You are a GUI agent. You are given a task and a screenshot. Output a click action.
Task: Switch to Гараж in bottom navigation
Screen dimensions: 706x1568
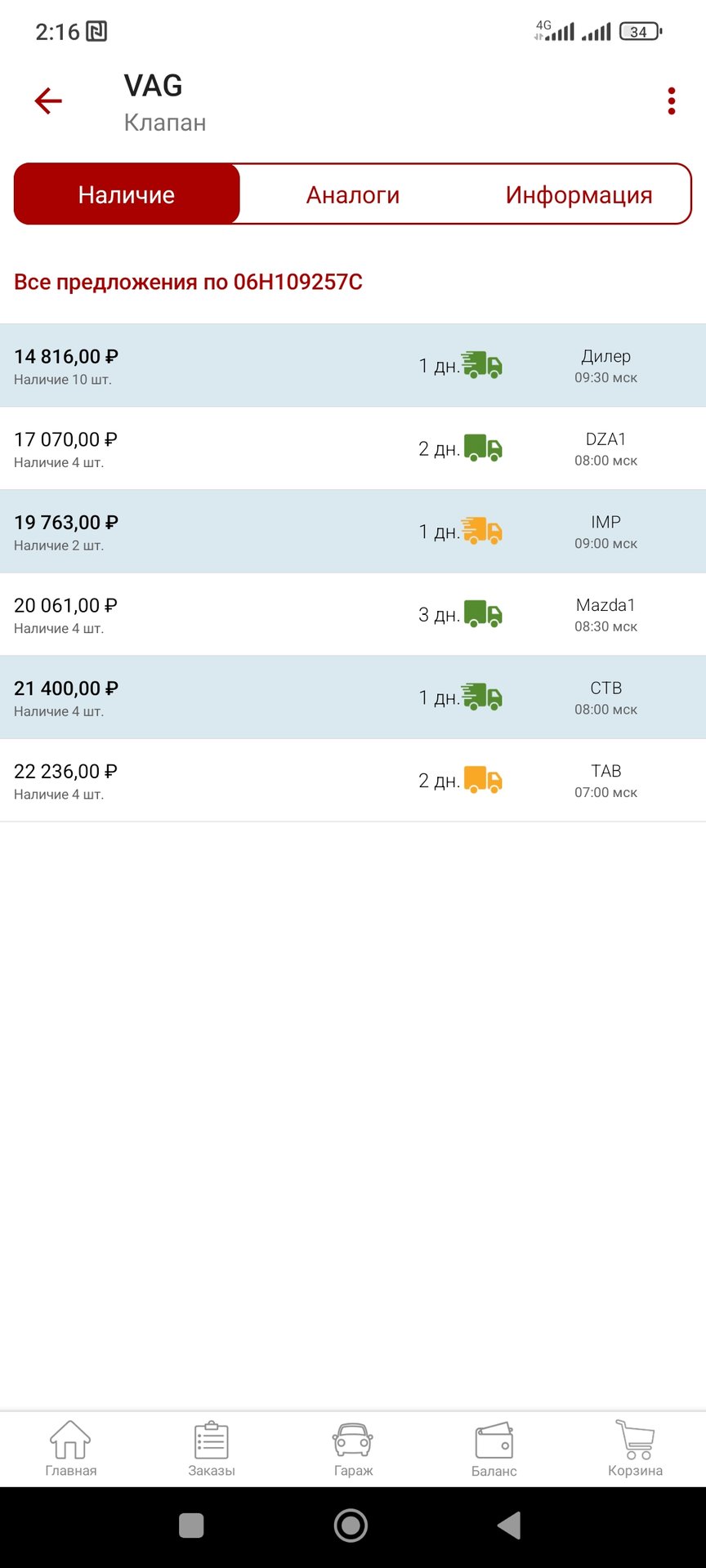click(x=353, y=1449)
